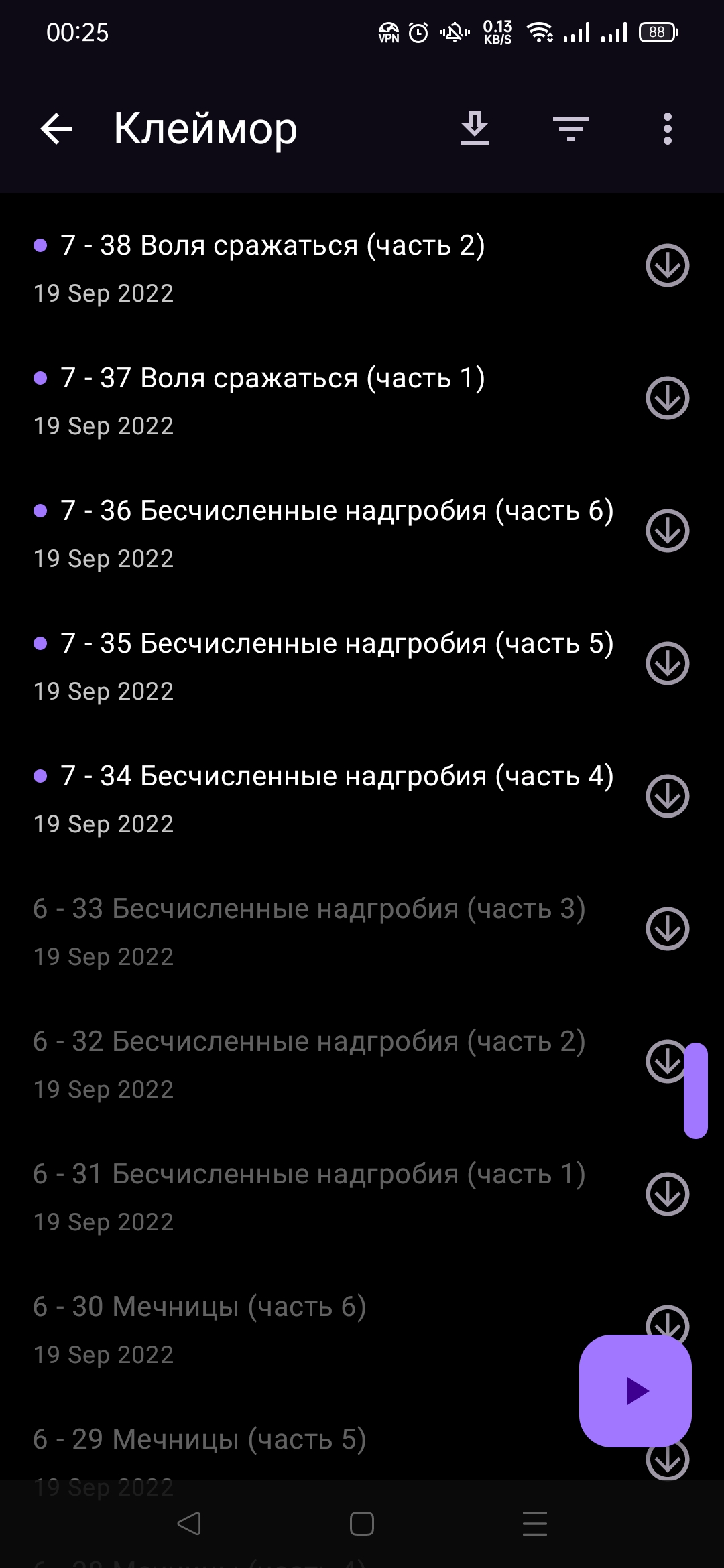Open the download-all icon in the app bar
Viewport: 724px width, 1568px height.
coord(475,129)
